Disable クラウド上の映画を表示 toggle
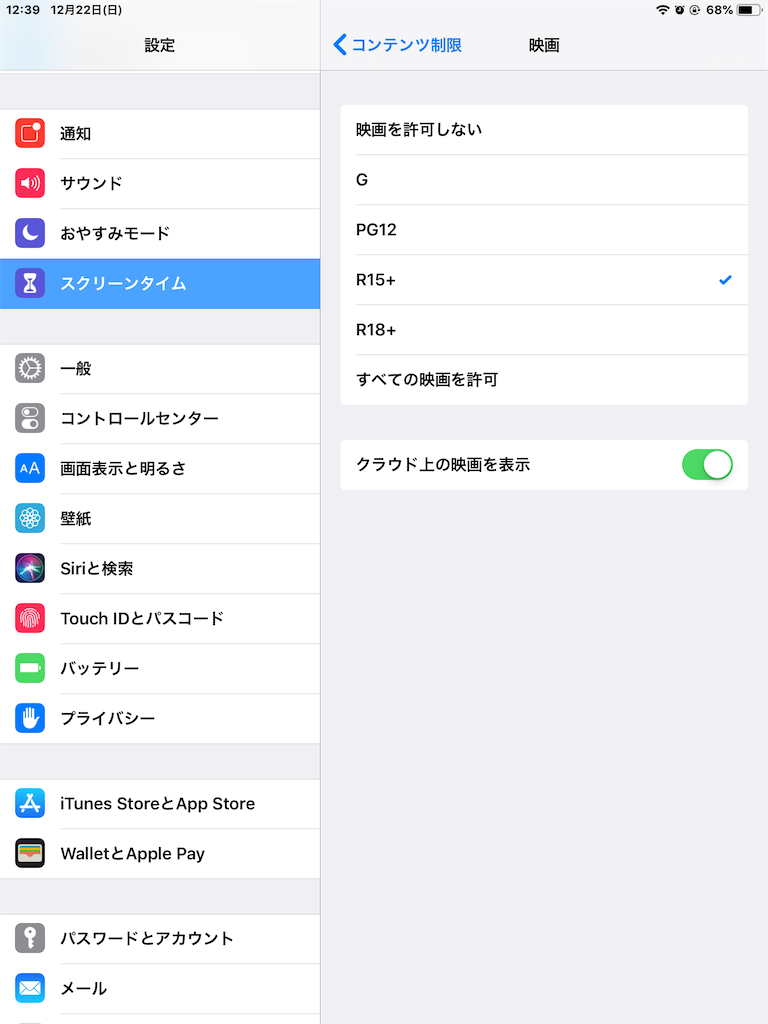This screenshot has width=768, height=1024. point(707,465)
